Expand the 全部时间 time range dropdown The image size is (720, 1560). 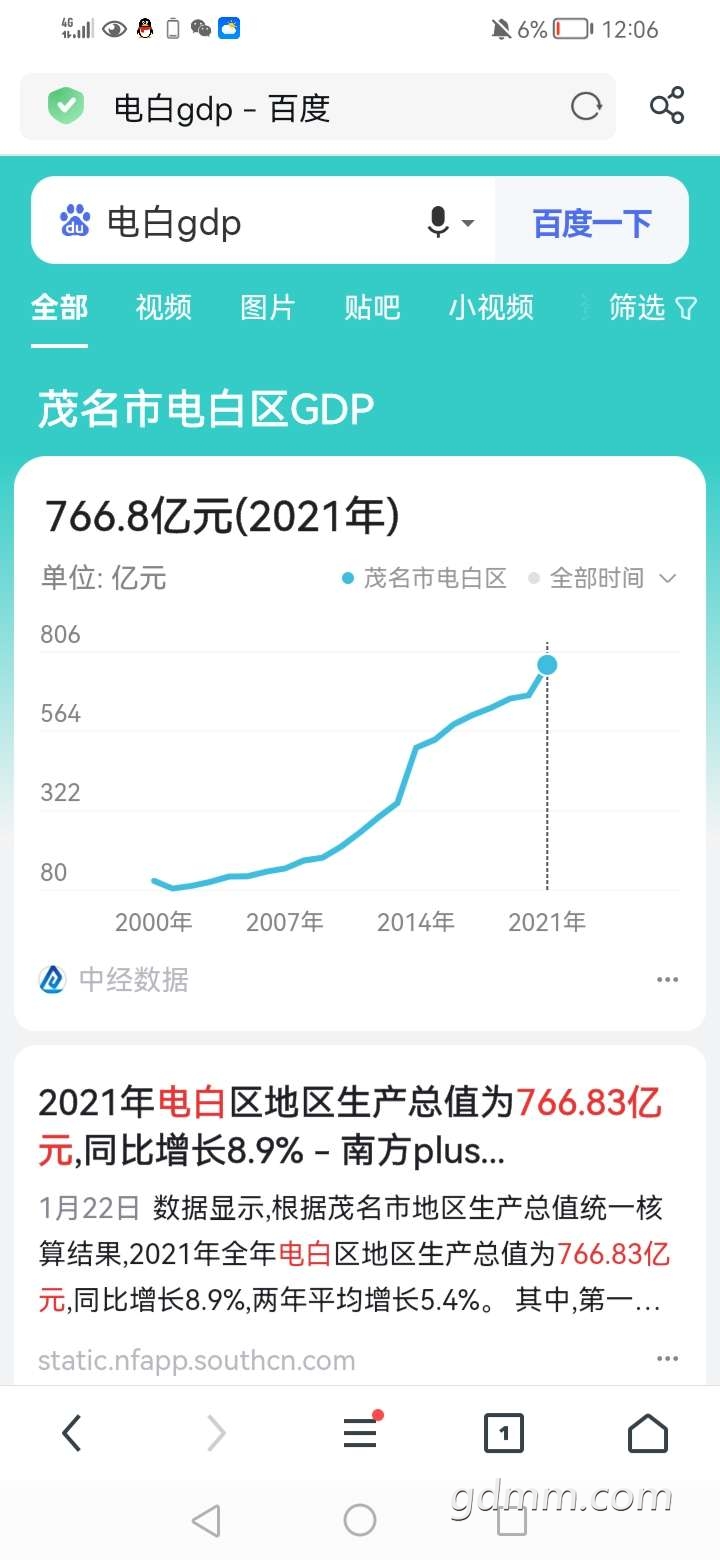coord(604,578)
